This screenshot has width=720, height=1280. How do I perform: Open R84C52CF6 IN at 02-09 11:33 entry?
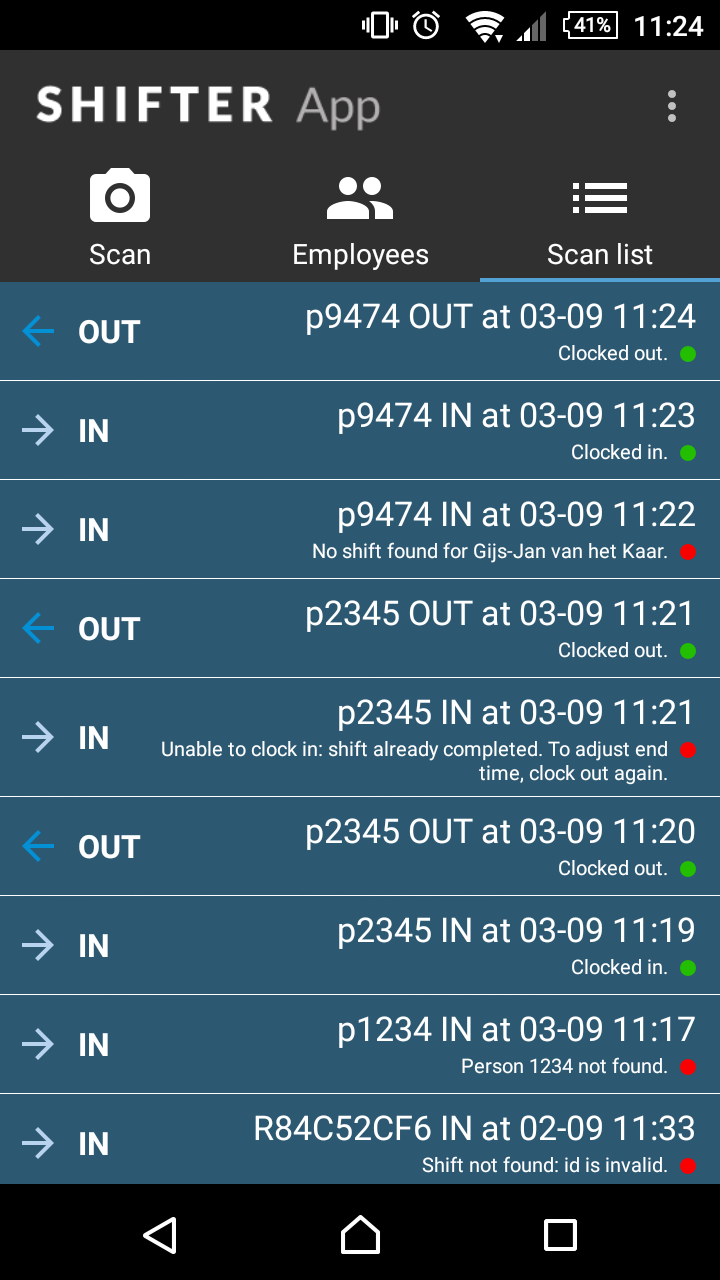[x=360, y=1140]
